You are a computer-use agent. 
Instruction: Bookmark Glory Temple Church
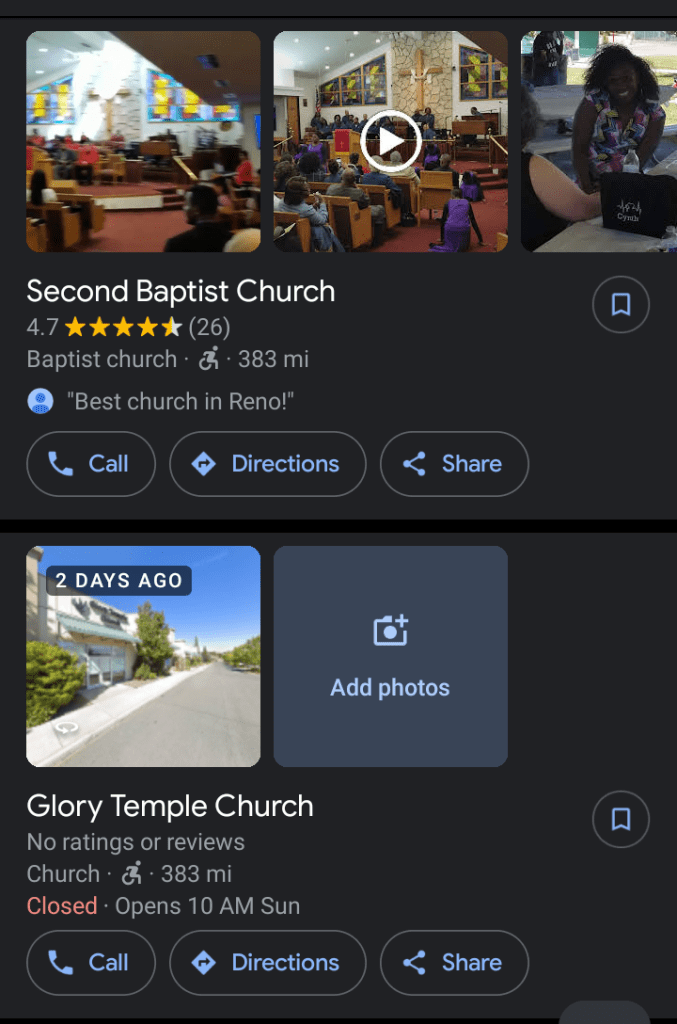[620, 820]
